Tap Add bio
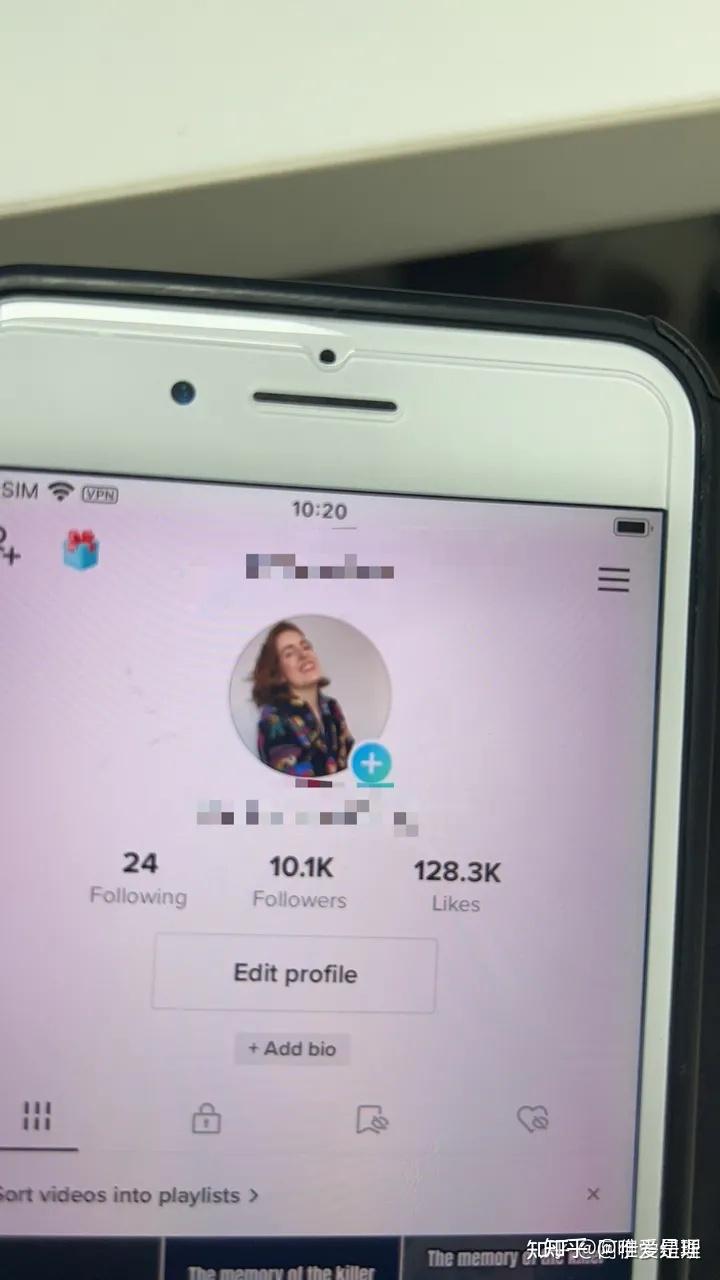Viewport: 720px width, 1280px height. point(292,1049)
